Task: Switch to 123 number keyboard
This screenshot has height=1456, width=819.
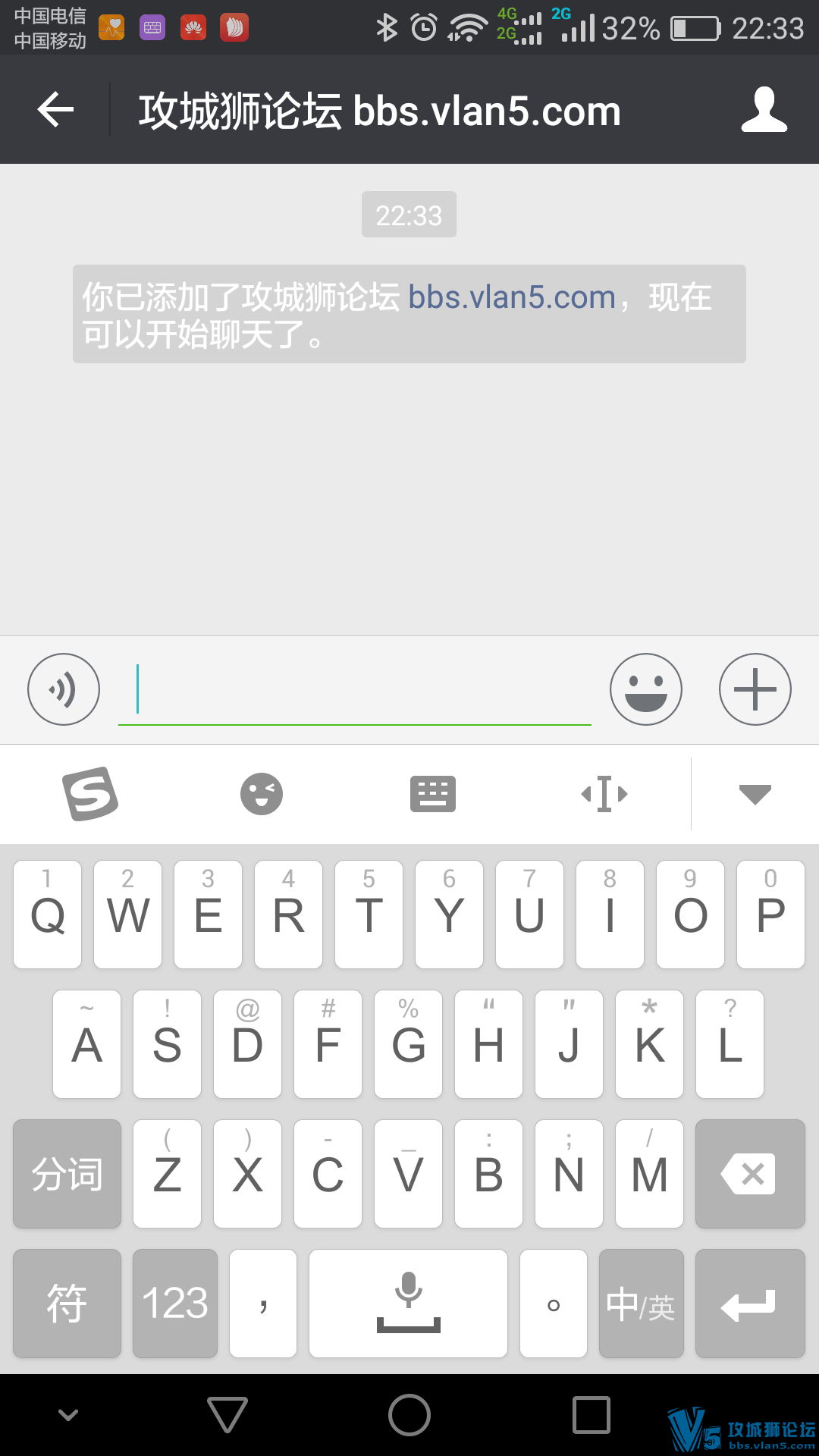Action: [x=174, y=1303]
